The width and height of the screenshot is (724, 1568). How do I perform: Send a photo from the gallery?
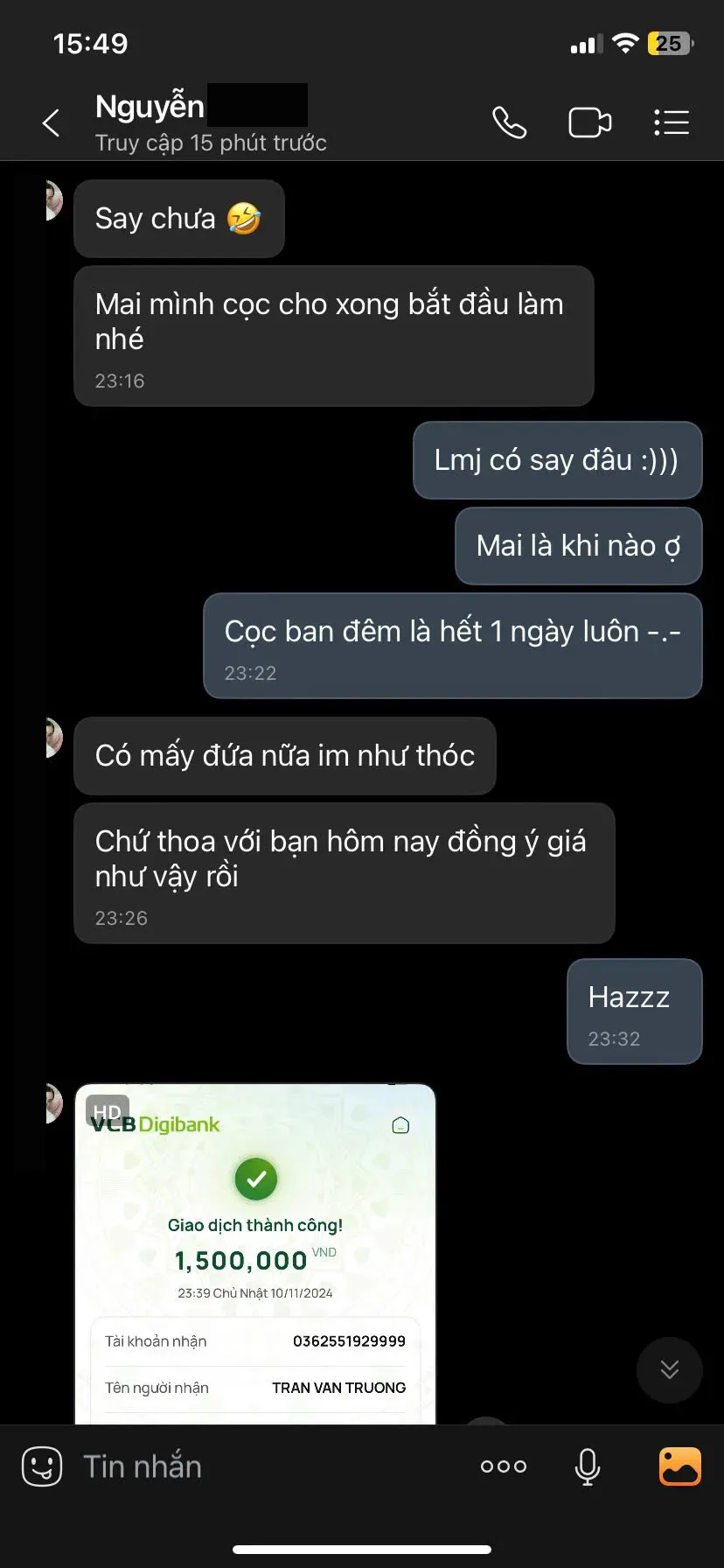[x=679, y=1466]
